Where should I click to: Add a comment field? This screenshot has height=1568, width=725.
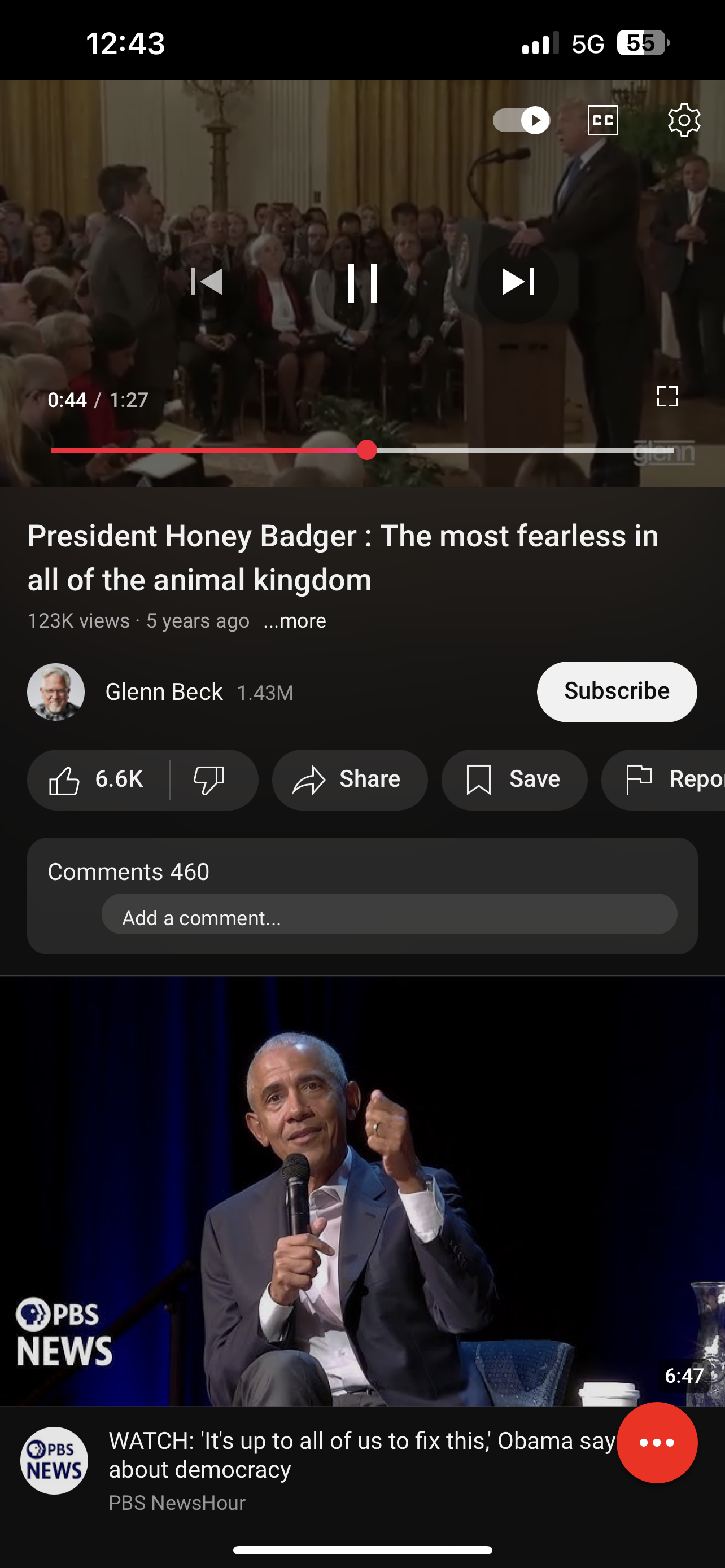click(x=389, y=914)
